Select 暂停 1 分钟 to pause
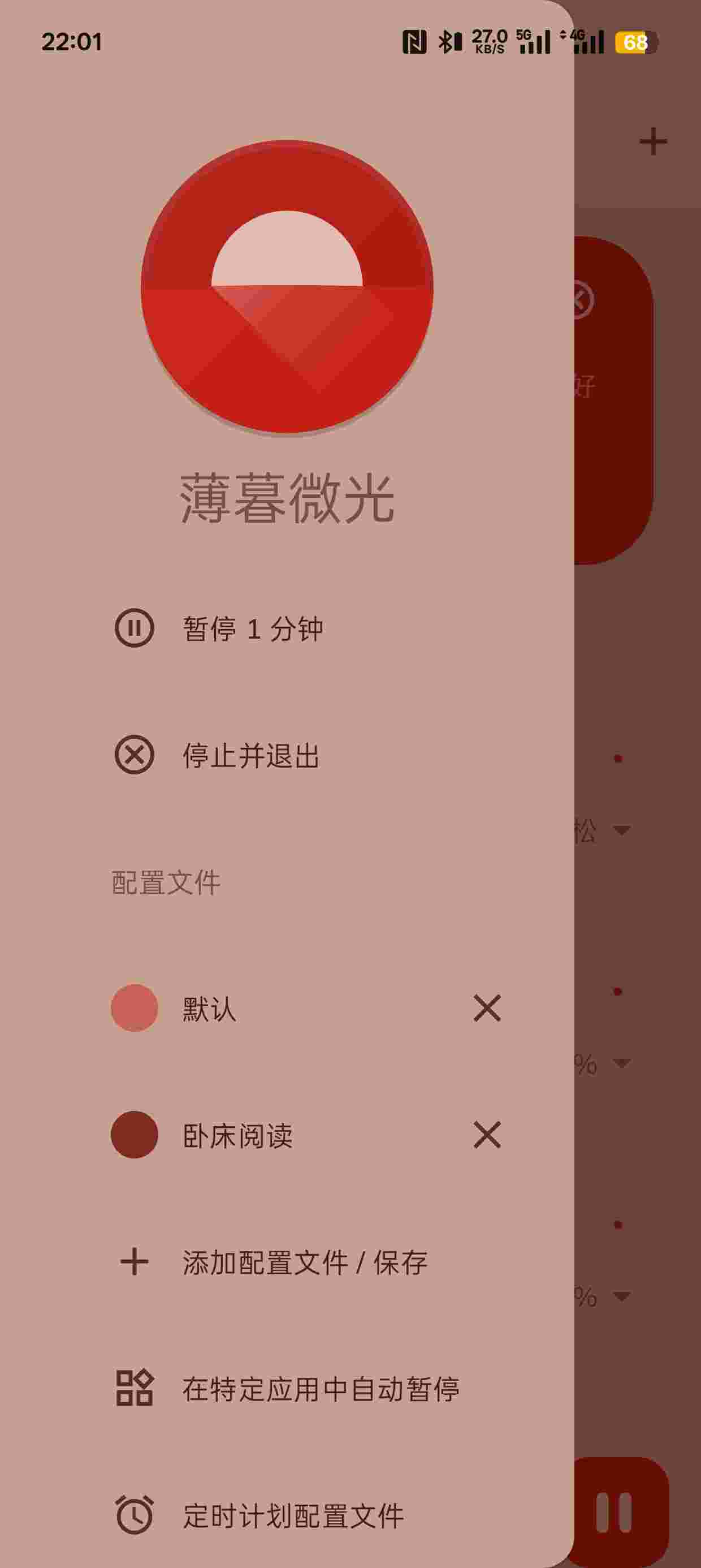701x1568 pixels. 253,628
